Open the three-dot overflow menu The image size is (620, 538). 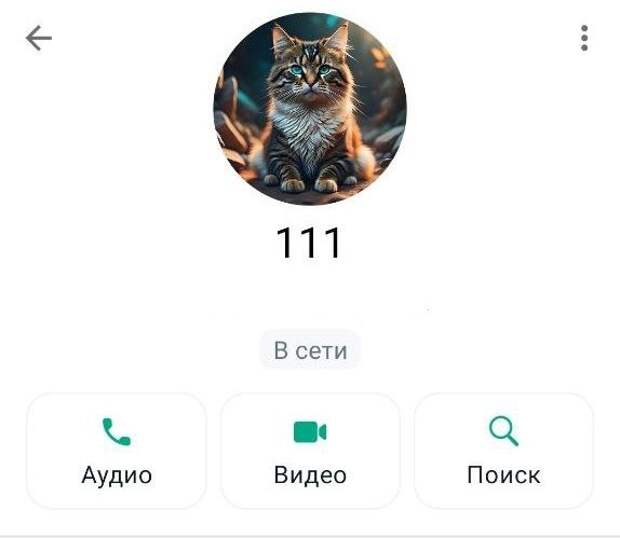tap(584, 38)
